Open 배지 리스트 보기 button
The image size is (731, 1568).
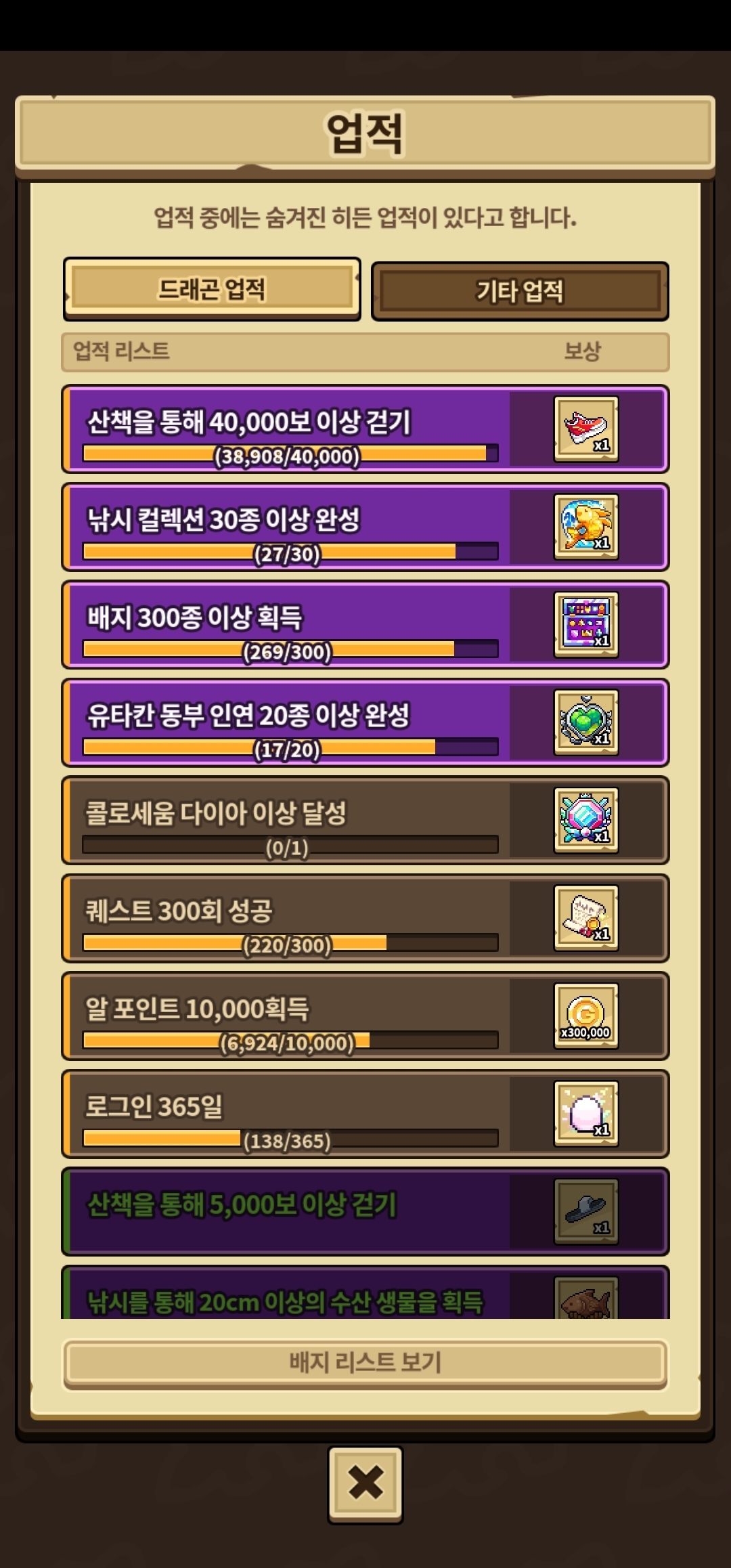365,1362
